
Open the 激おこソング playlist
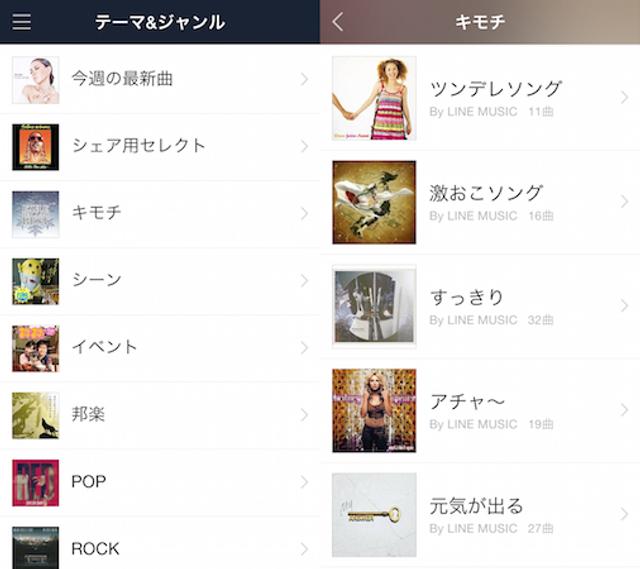click(x=480, y=202)
